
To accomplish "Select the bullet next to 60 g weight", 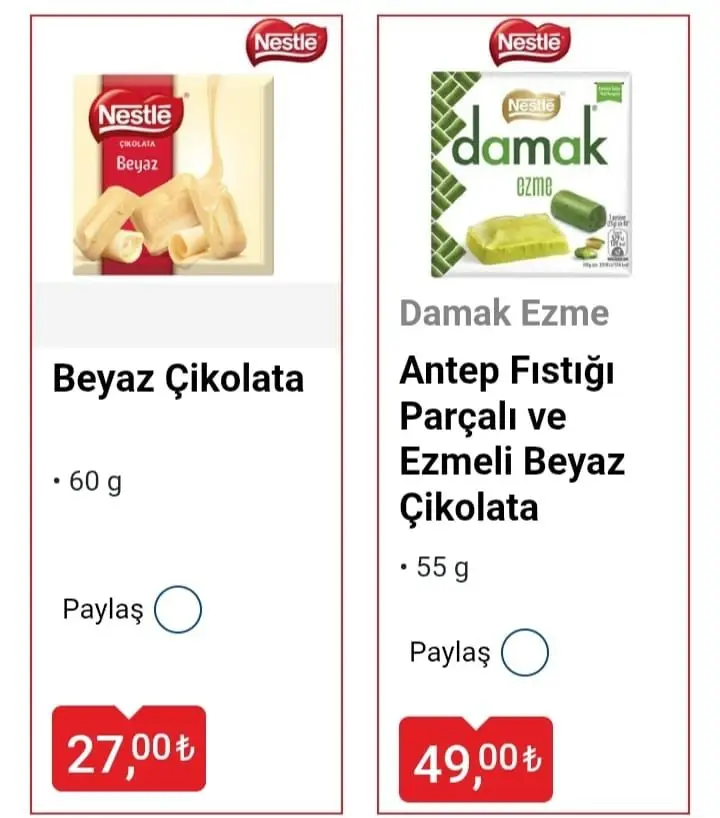I will click(57, 480).
